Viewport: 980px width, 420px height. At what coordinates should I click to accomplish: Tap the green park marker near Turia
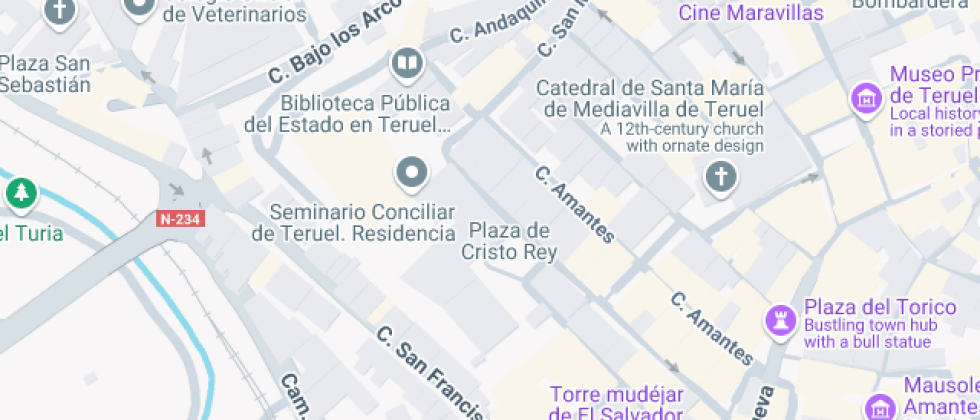coord(20,194)
